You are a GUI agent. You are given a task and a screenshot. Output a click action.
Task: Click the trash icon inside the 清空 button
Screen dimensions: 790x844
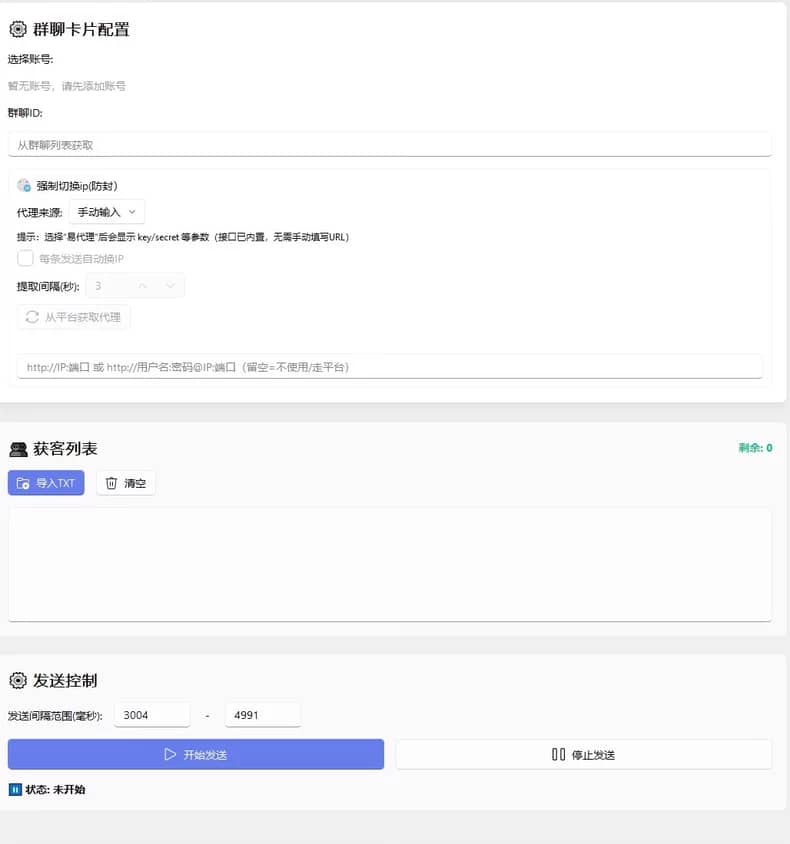click(x=112, y=483)
